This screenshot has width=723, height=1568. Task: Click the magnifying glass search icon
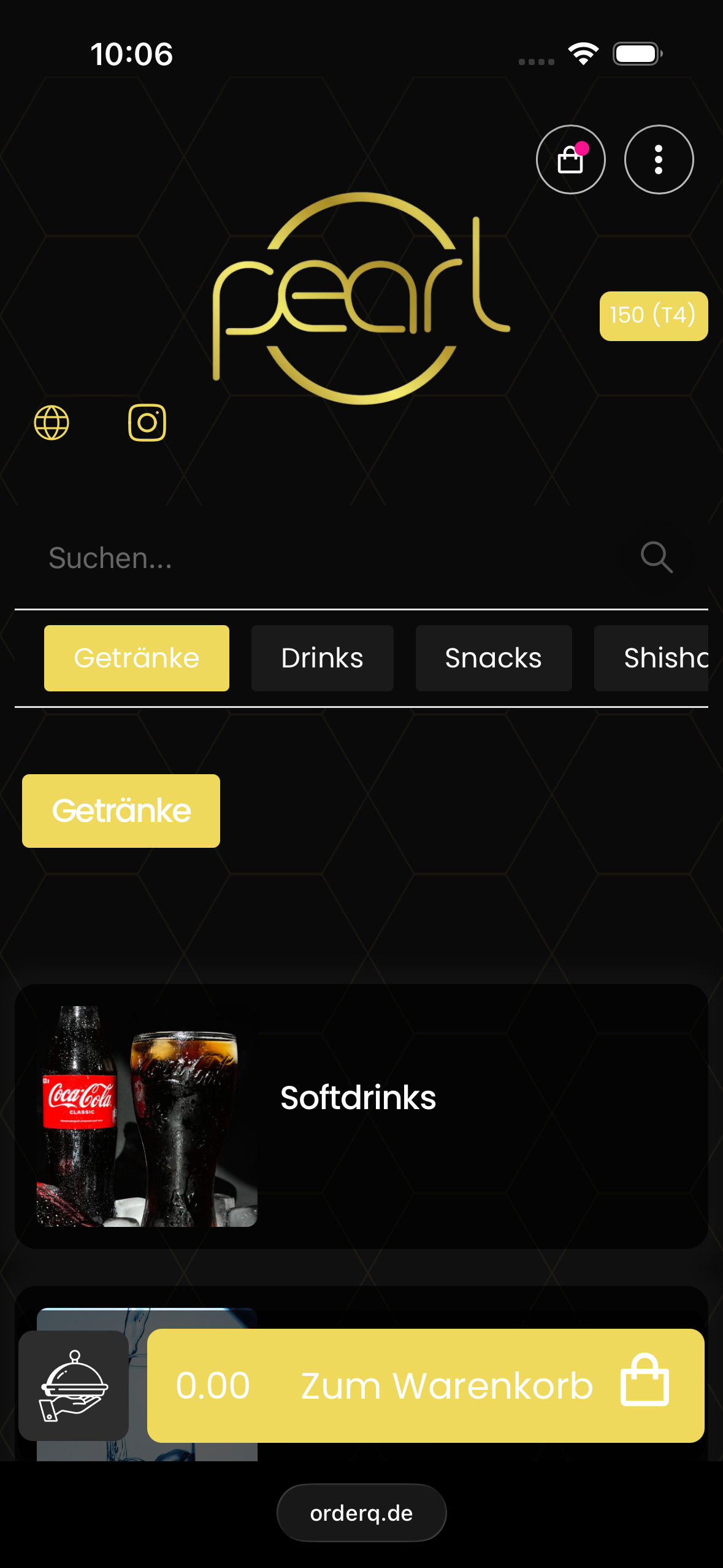(656, 557)
